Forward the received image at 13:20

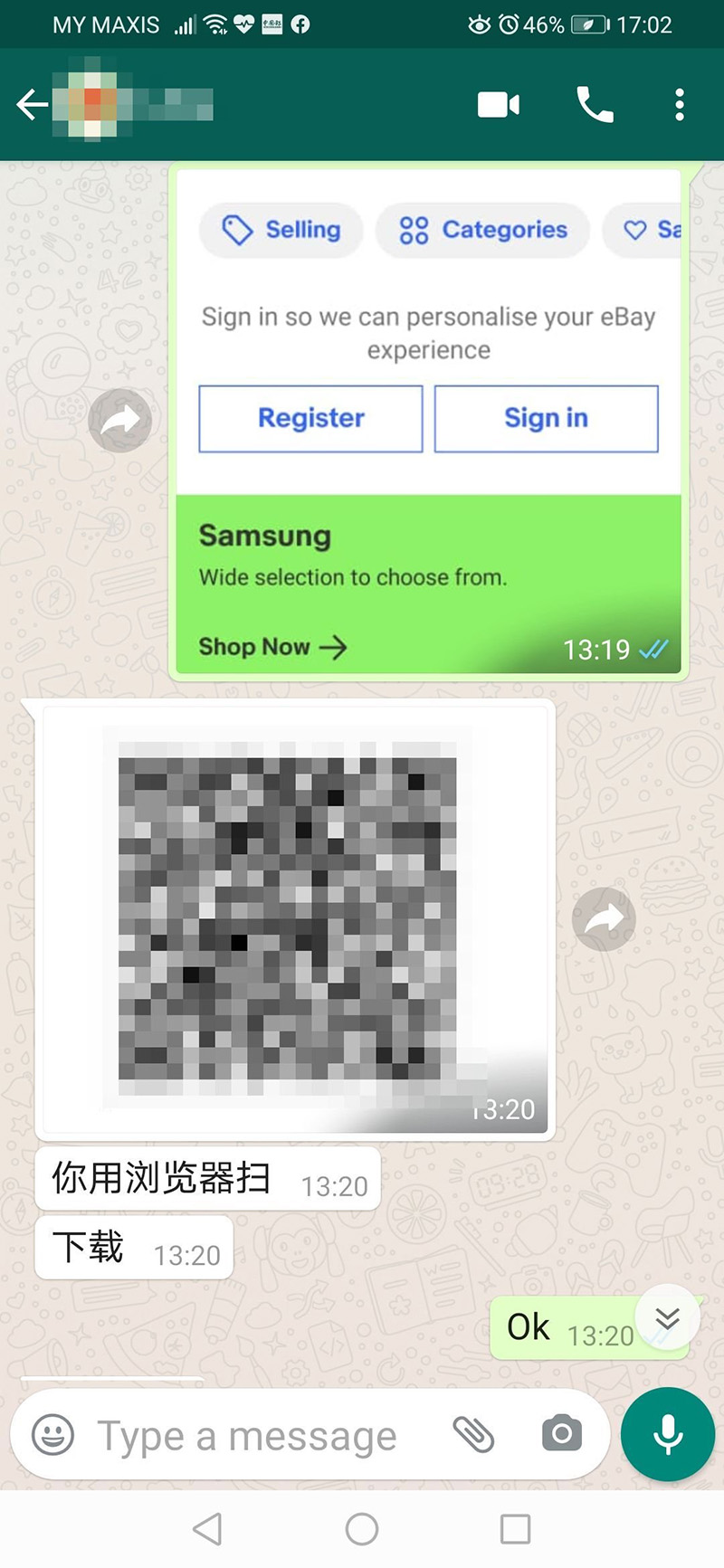pos(604,919)
